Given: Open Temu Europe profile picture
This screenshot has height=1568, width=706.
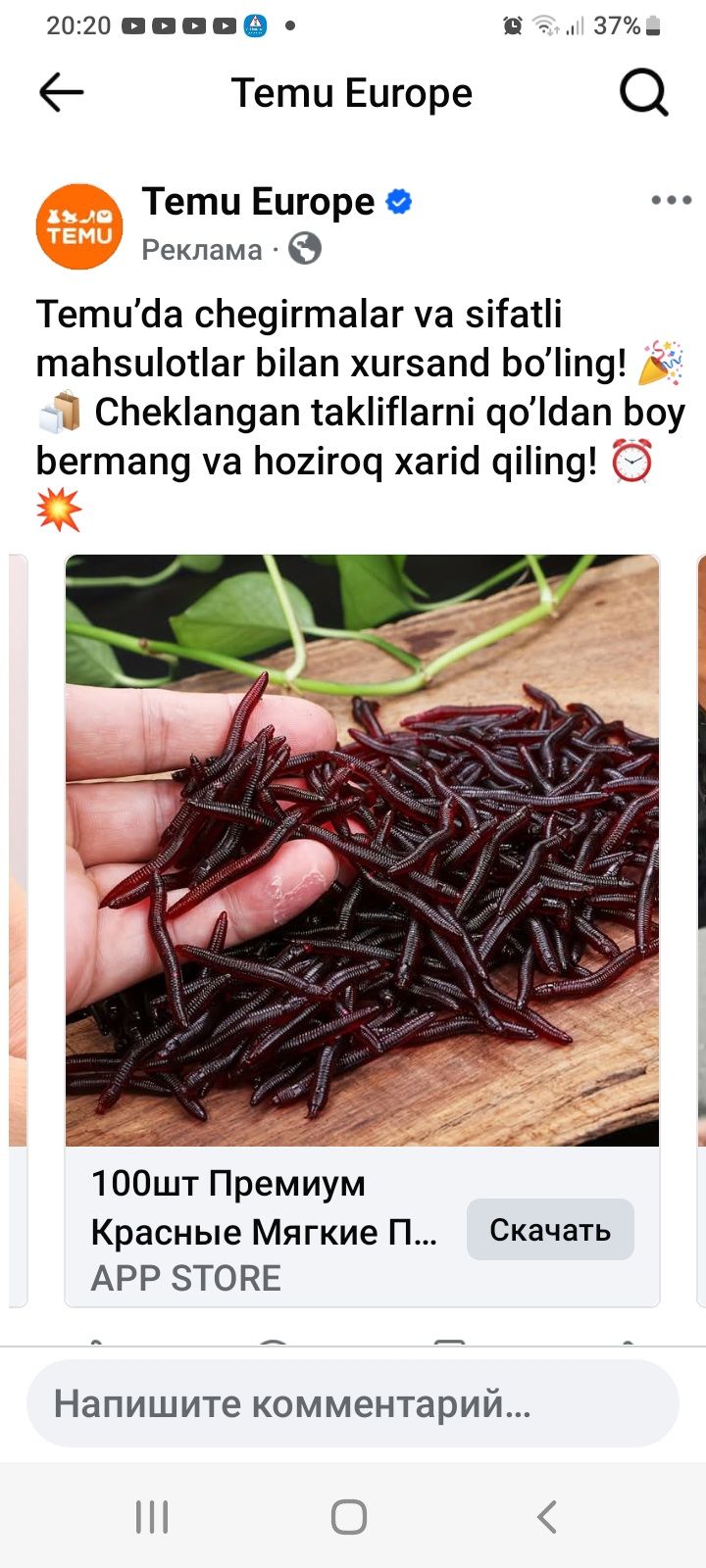Looking at the screenshot, I should coord(79,226).
